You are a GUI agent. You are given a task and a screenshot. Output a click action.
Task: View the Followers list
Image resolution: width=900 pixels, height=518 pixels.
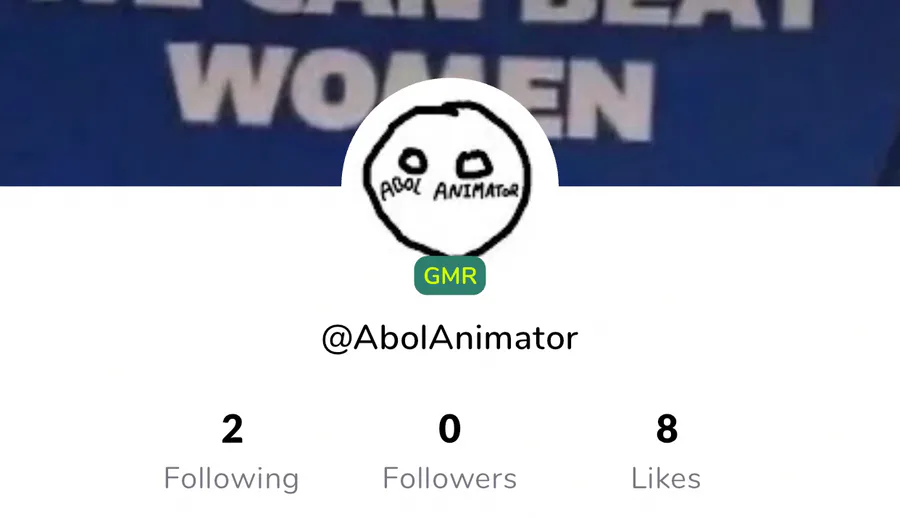(x=449, y=453)
